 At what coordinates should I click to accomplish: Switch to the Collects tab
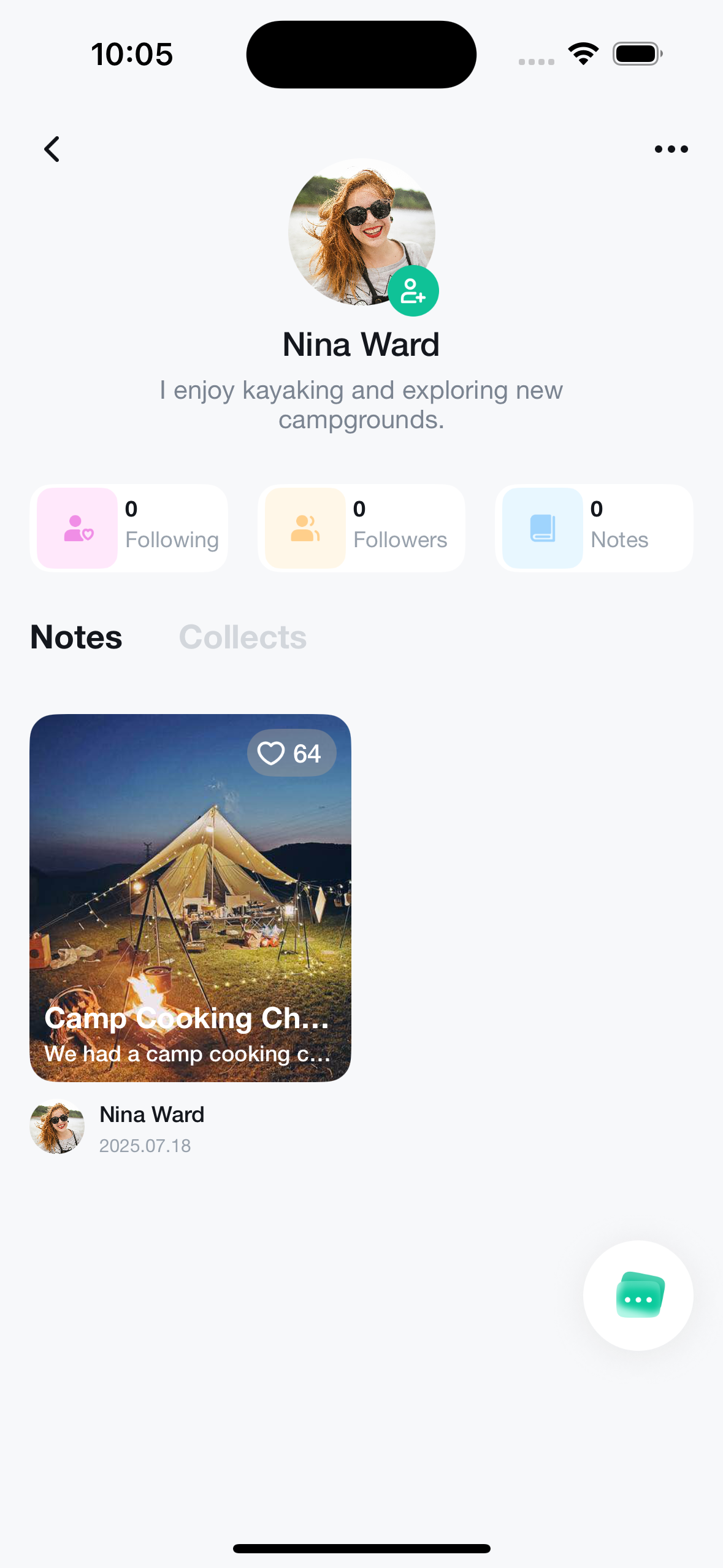point(243,637)
